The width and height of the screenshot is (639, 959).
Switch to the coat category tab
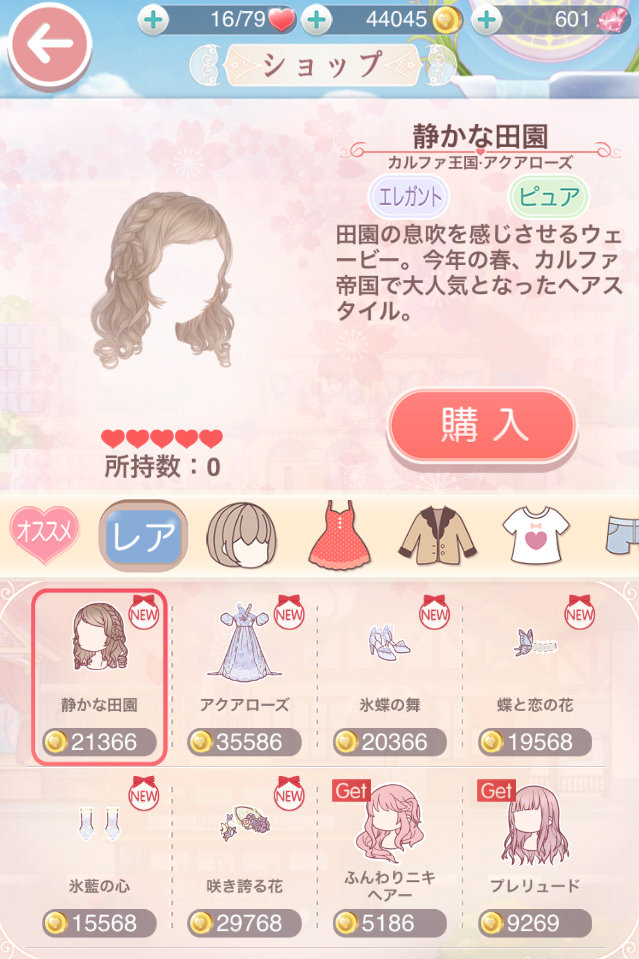coord(436,536)
